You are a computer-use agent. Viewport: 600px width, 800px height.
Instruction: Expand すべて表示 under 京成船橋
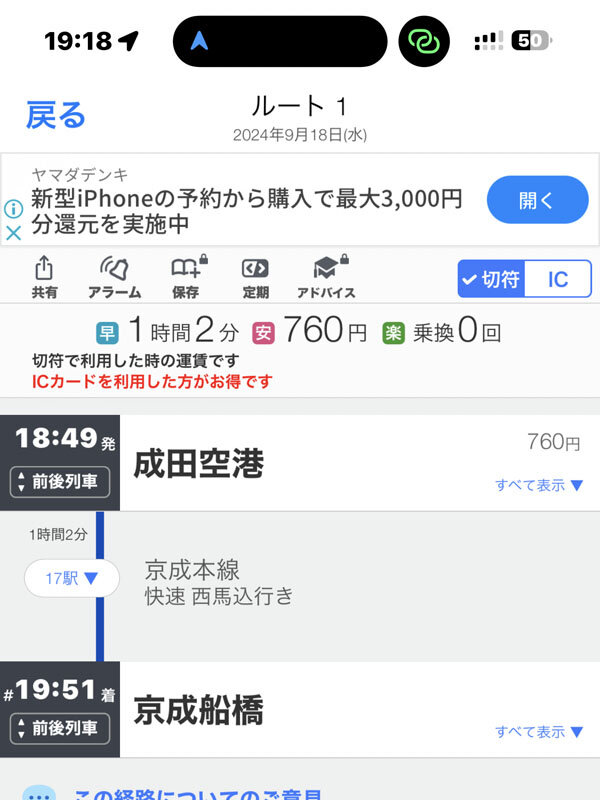click(x=538, y=732)
